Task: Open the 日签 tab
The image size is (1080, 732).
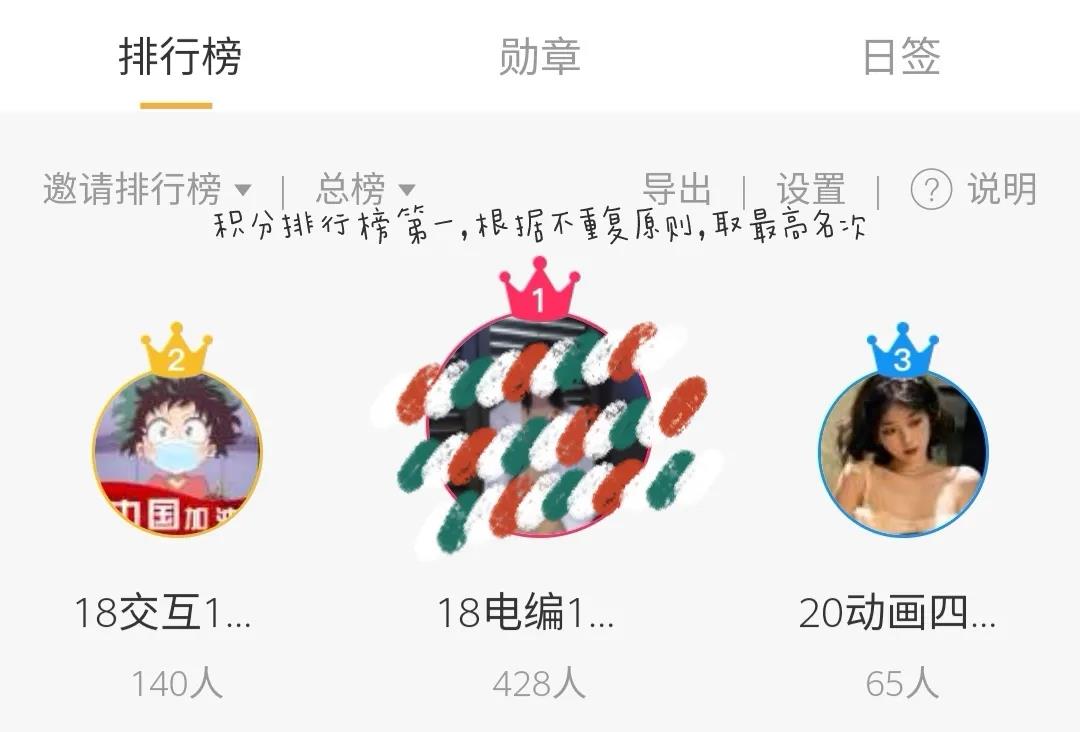Action: [901, 57]
